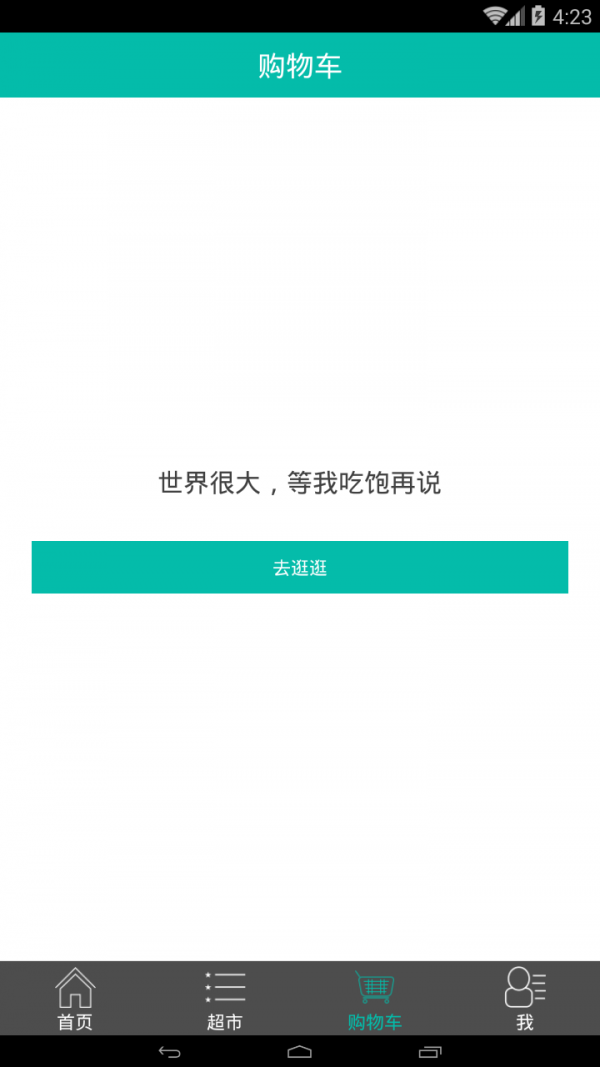Tap the system back button
The width and height of the screenshot is (600, 1067).
(170, 1051)
